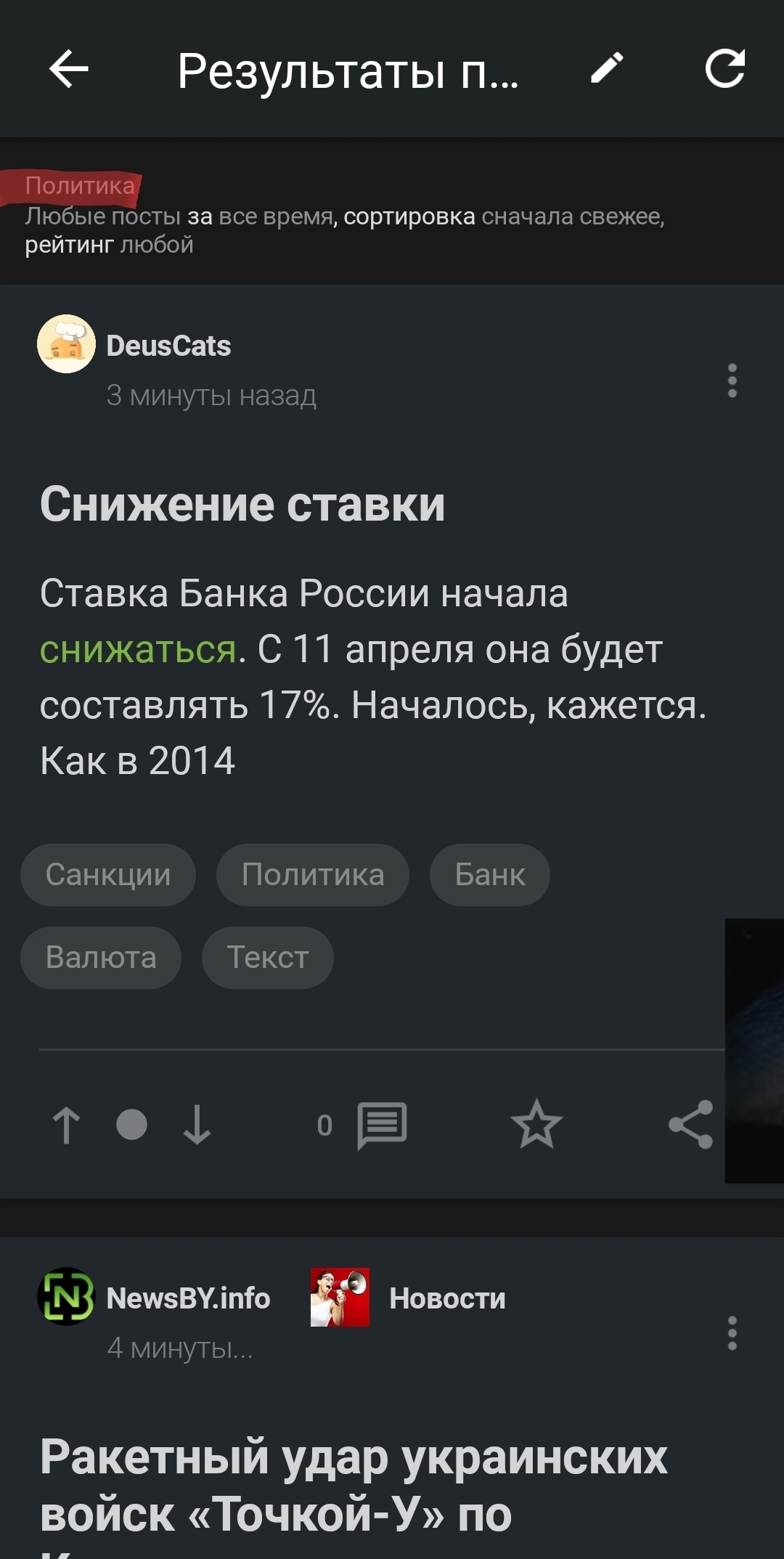This screenshot has width=784, height=1559.
Task: Select the «Политика» tag chip under the post
Action: pos(313,875)
